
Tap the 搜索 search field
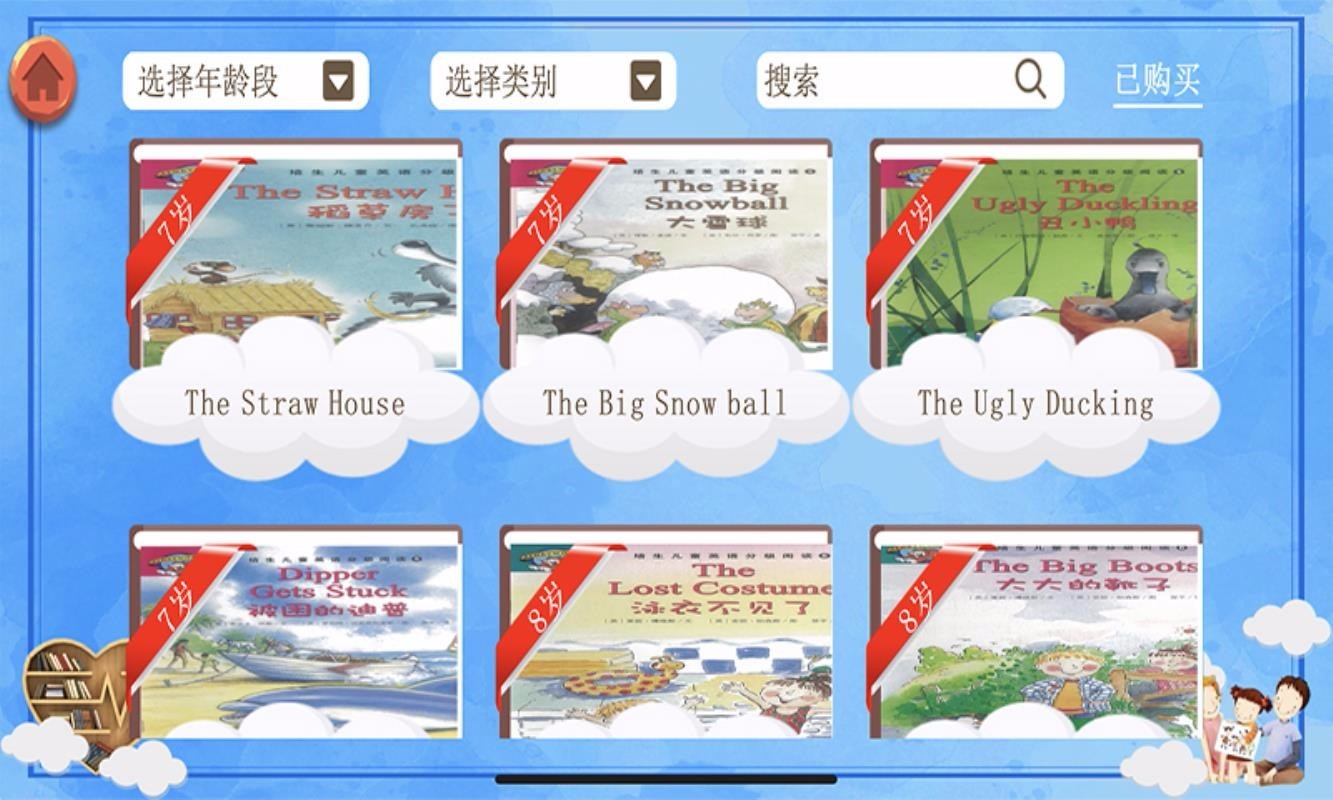tap(880, 80)
